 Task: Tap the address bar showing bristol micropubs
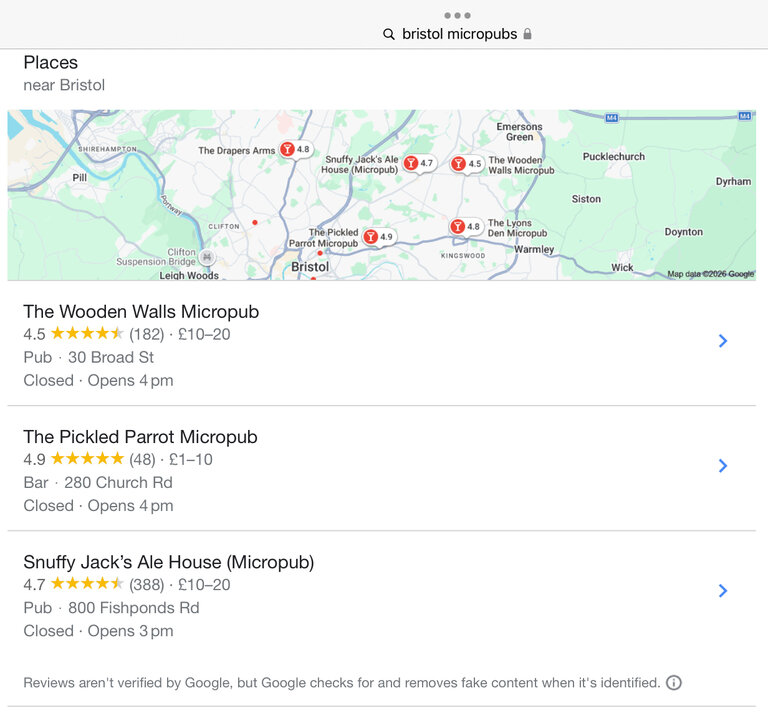point(458,34)
